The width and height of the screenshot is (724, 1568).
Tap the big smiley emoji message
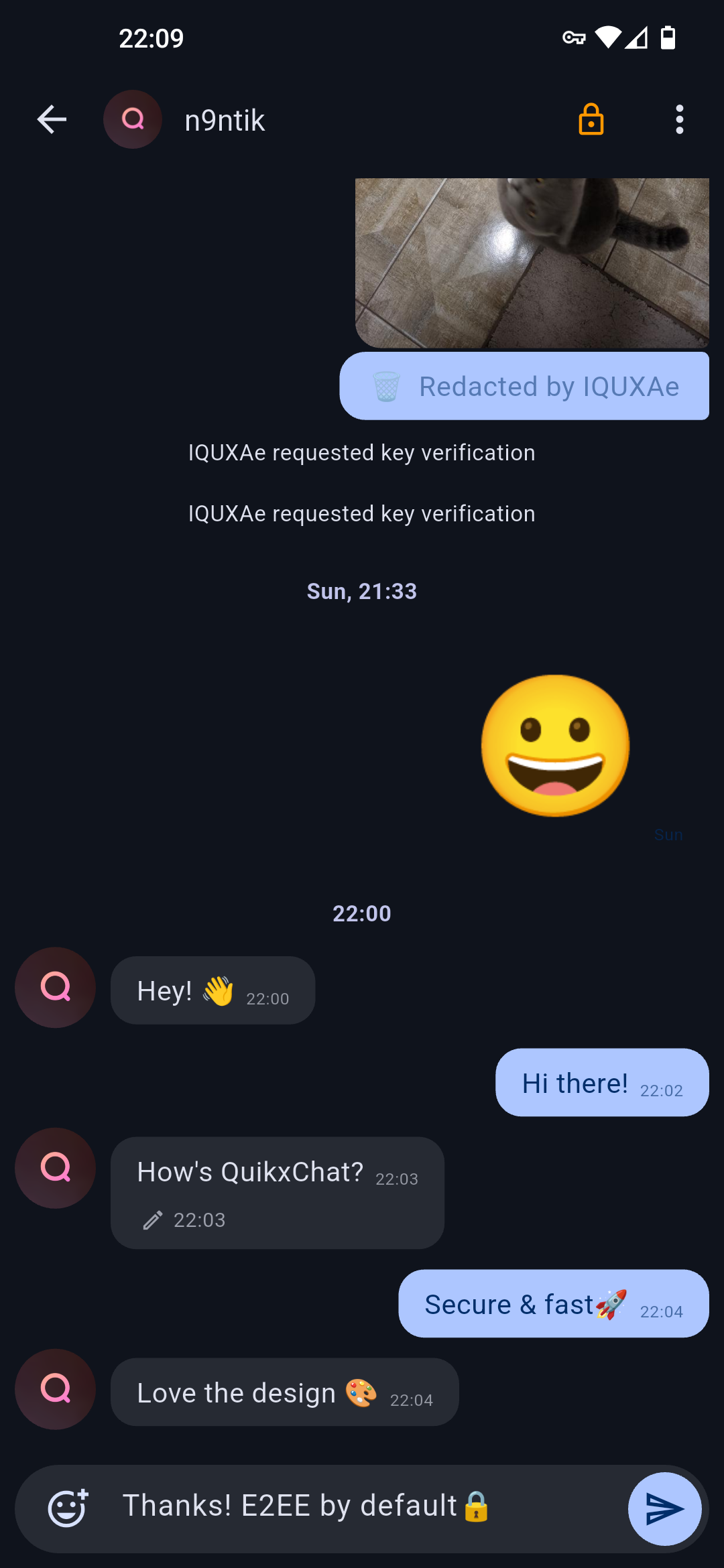tap(554, 744)
